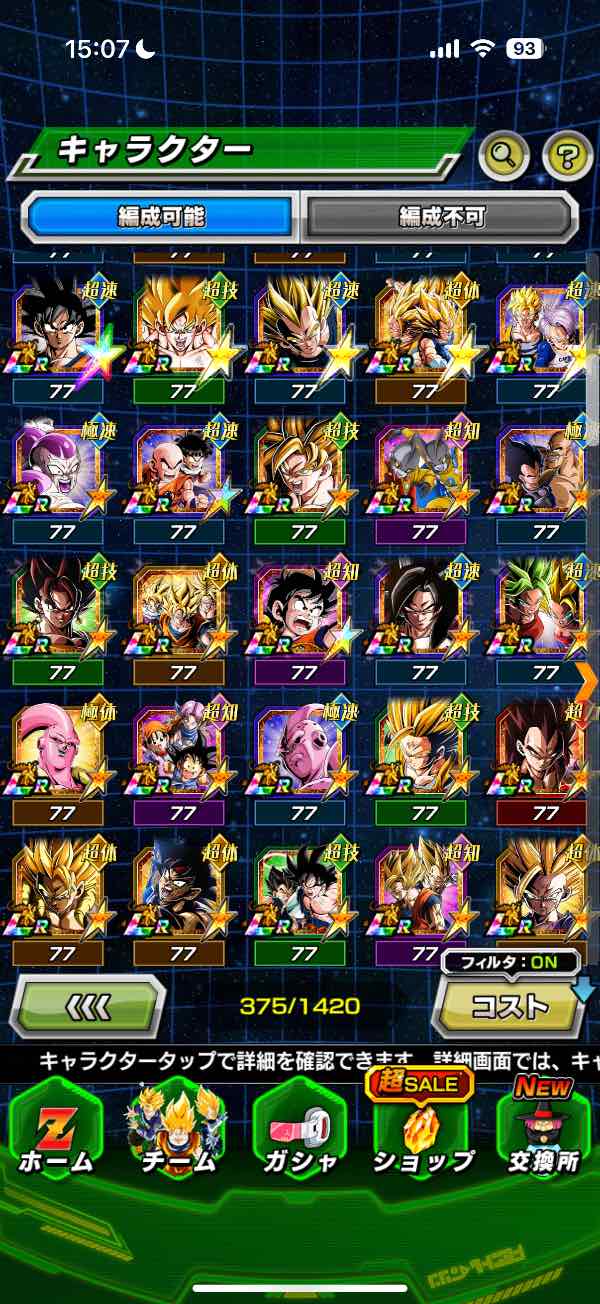Open the フィルタ ON filter setting
600x1304 pixels.
512,964
